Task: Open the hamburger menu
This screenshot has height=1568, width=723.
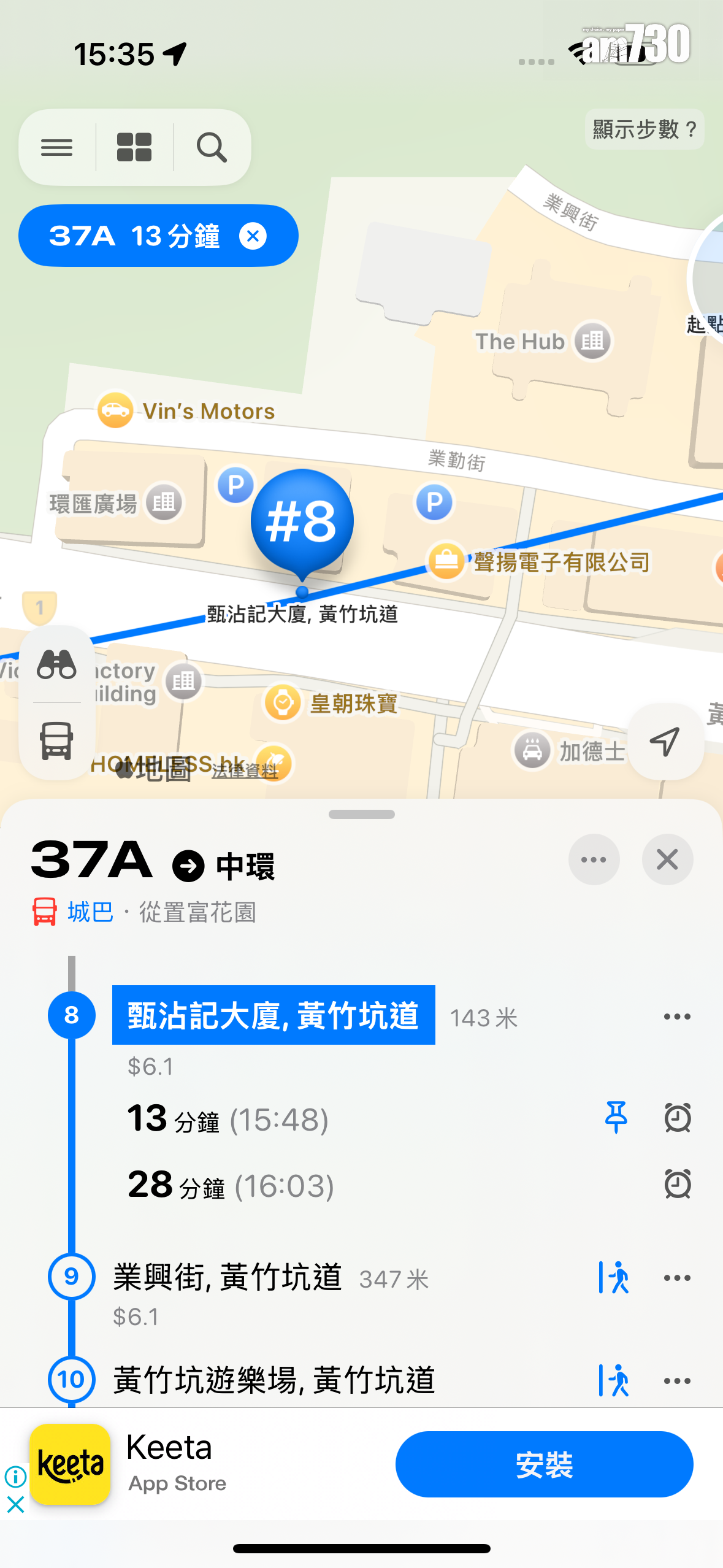Action: (57, 147)
